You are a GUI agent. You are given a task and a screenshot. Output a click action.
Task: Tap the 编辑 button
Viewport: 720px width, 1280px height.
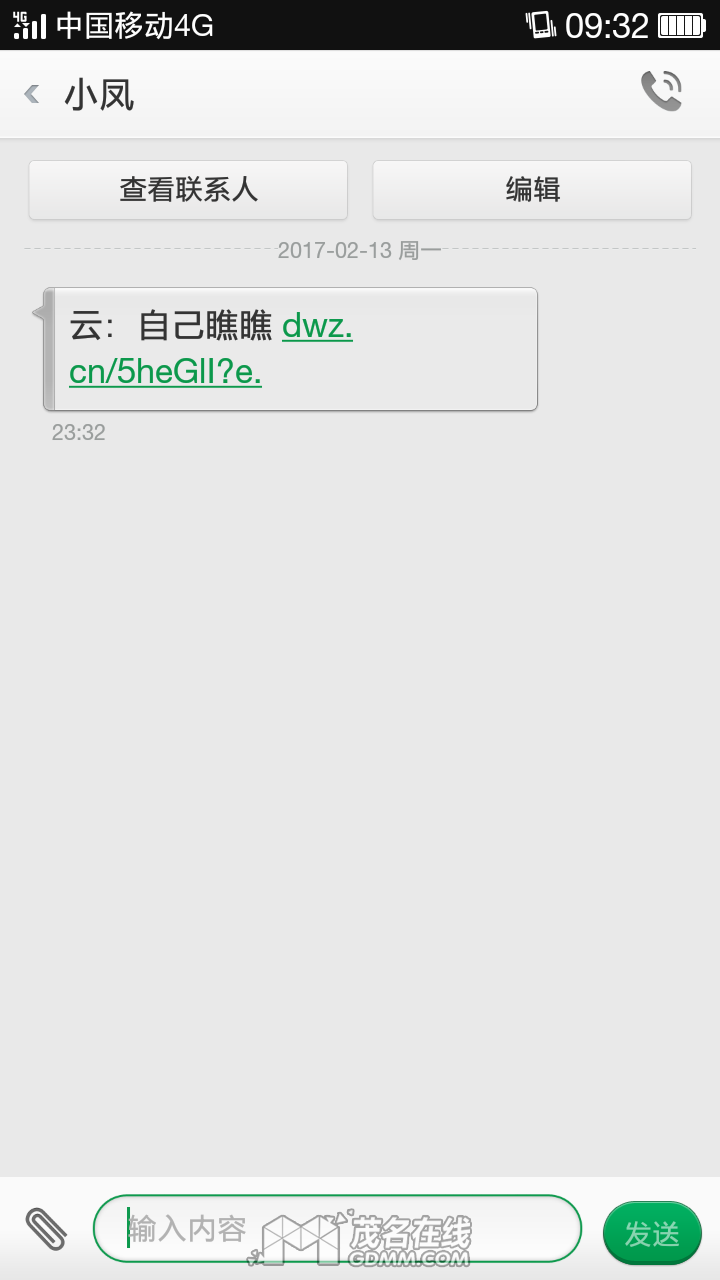click(532, 190)
